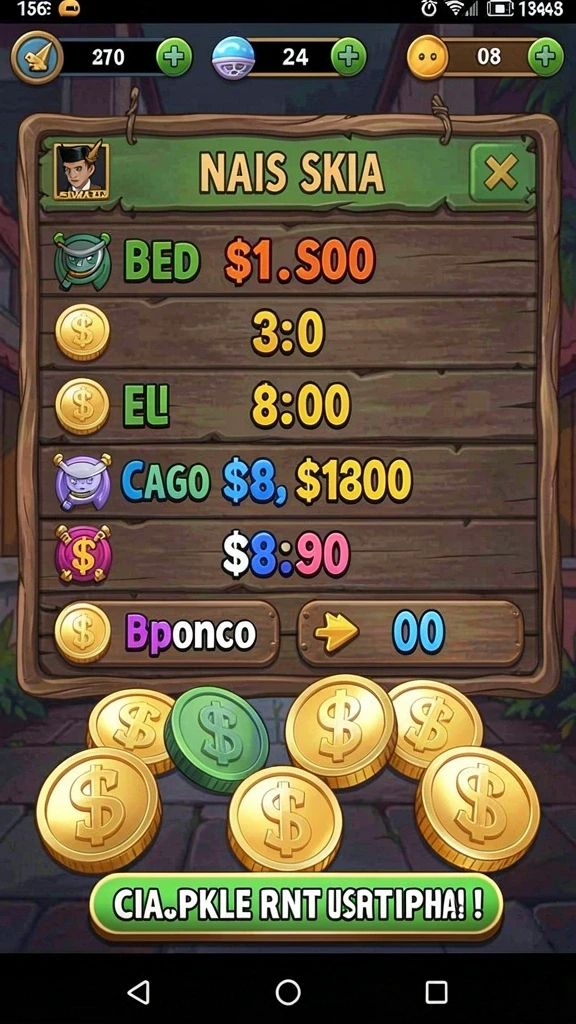Open the BED $1.S00 row
The height and width of the screenshot is (1024, 576).
[288, 259]
